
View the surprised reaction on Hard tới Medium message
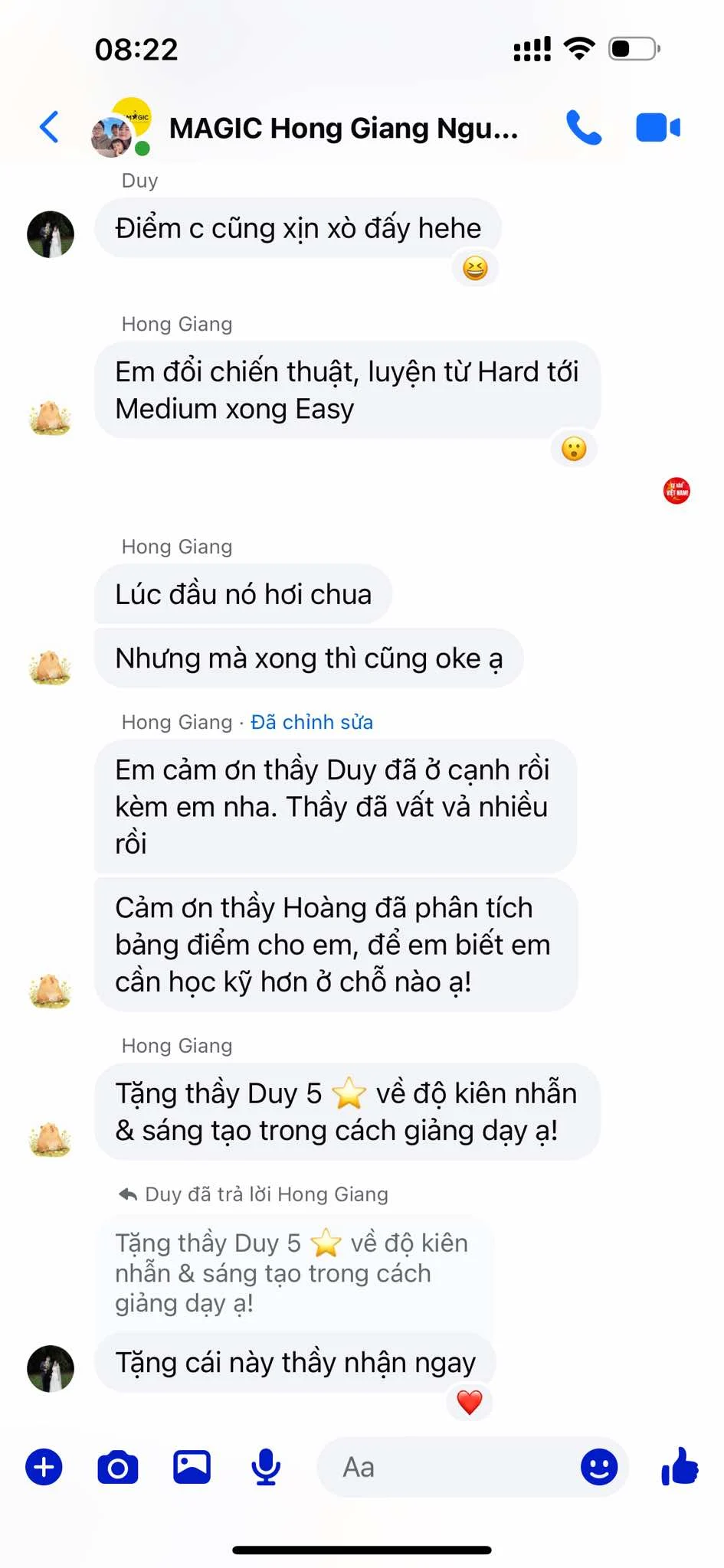(574, 449)
